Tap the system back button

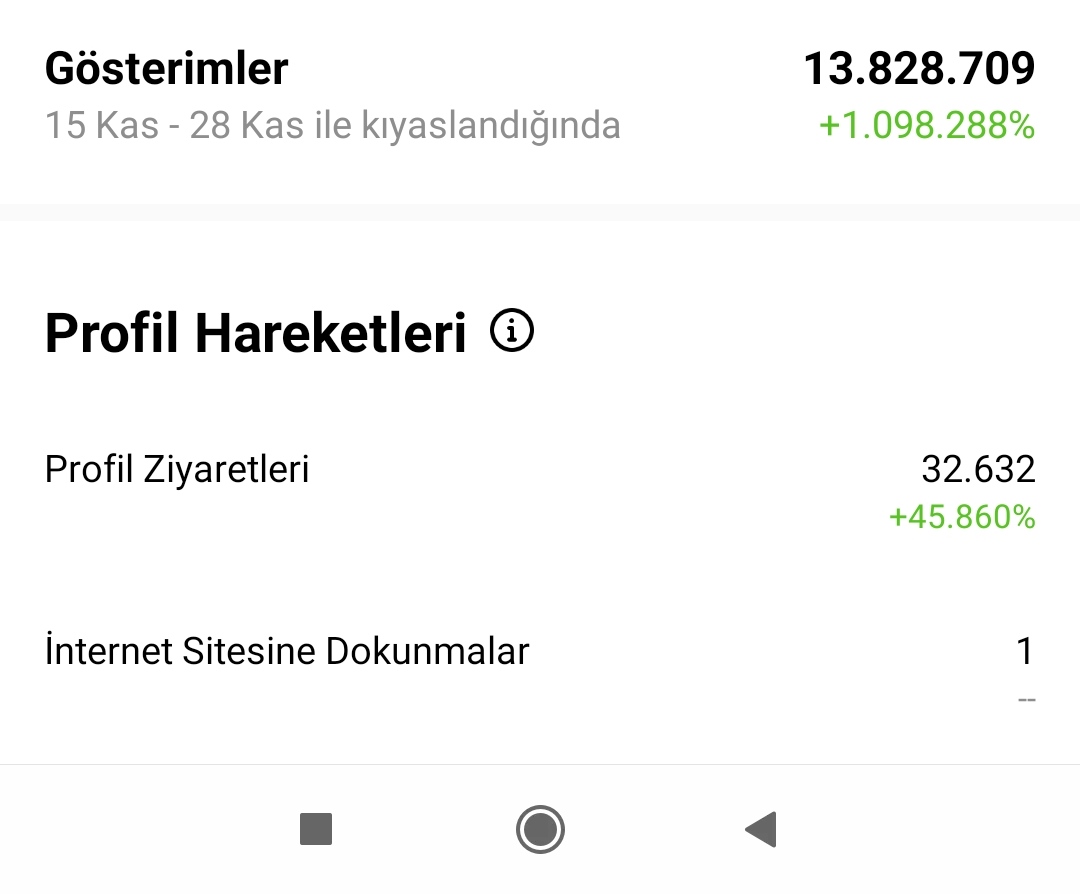point(761,829)
